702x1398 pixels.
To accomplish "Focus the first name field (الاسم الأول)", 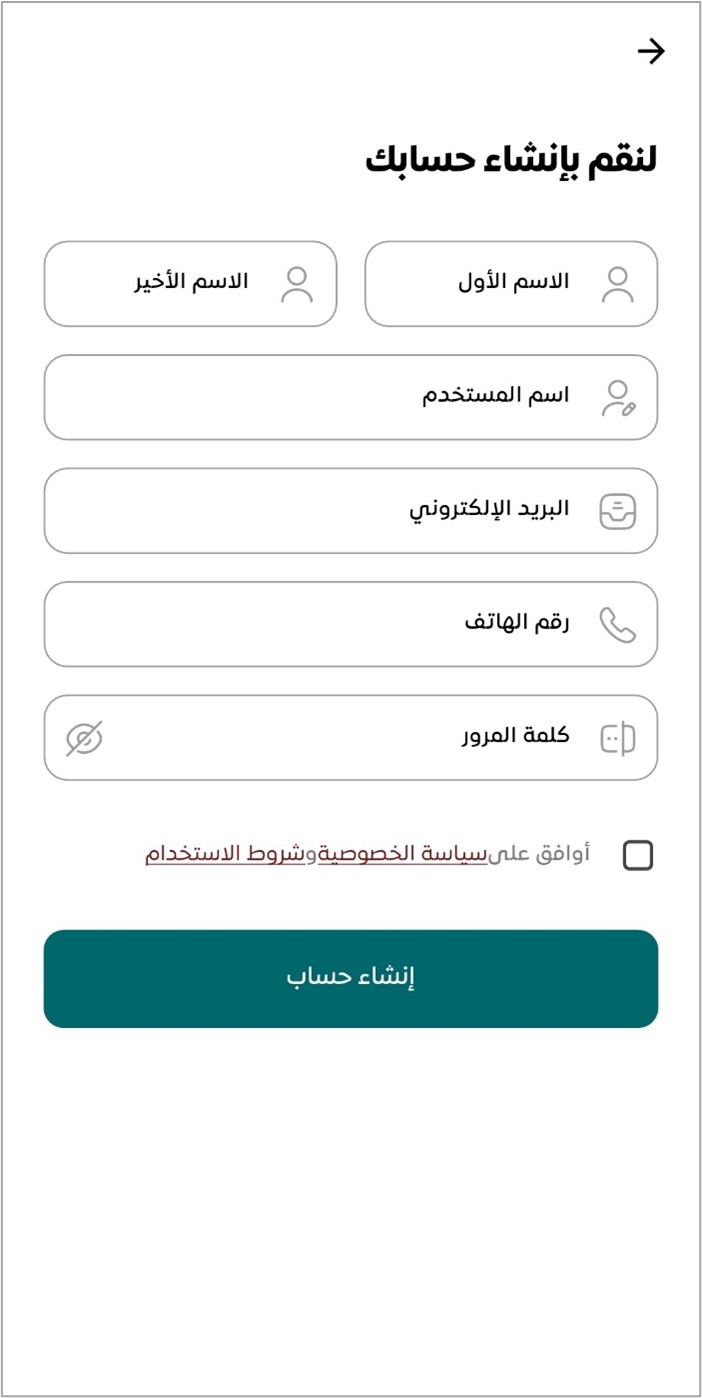I will click(x=511, y=284).
